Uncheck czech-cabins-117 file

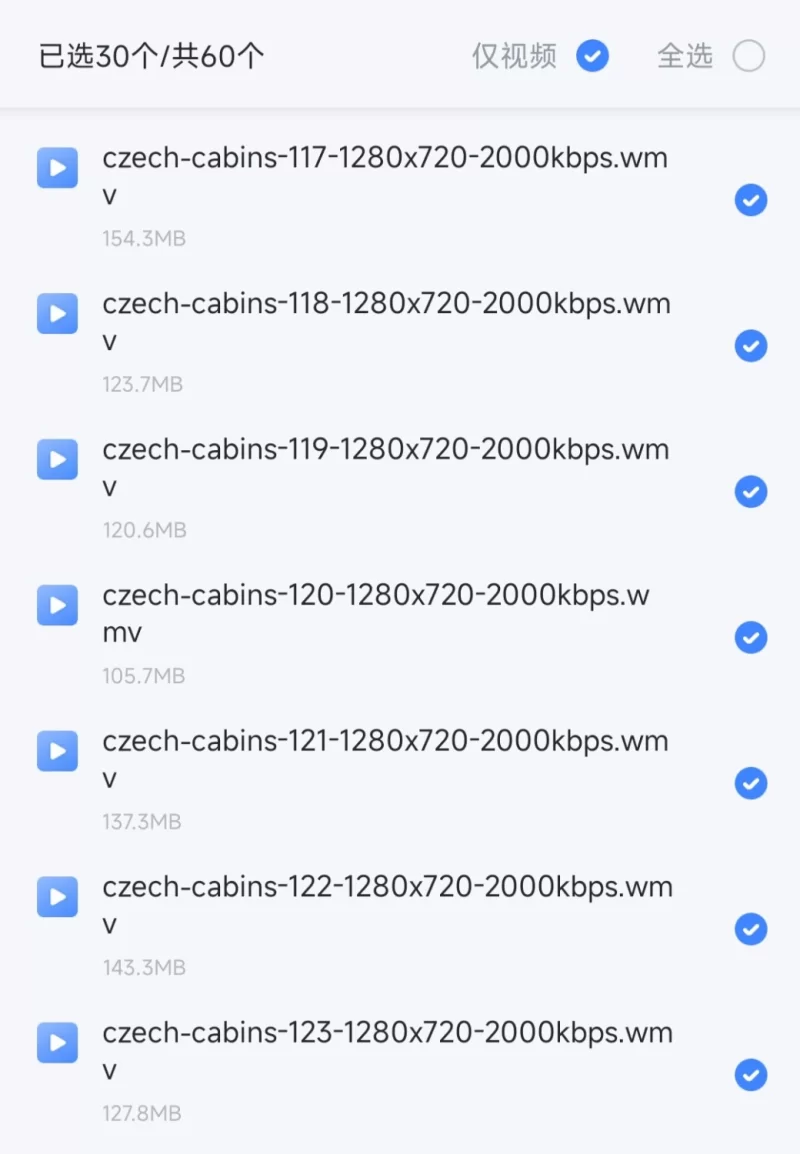pyautogui.click(x=751, y=201)
